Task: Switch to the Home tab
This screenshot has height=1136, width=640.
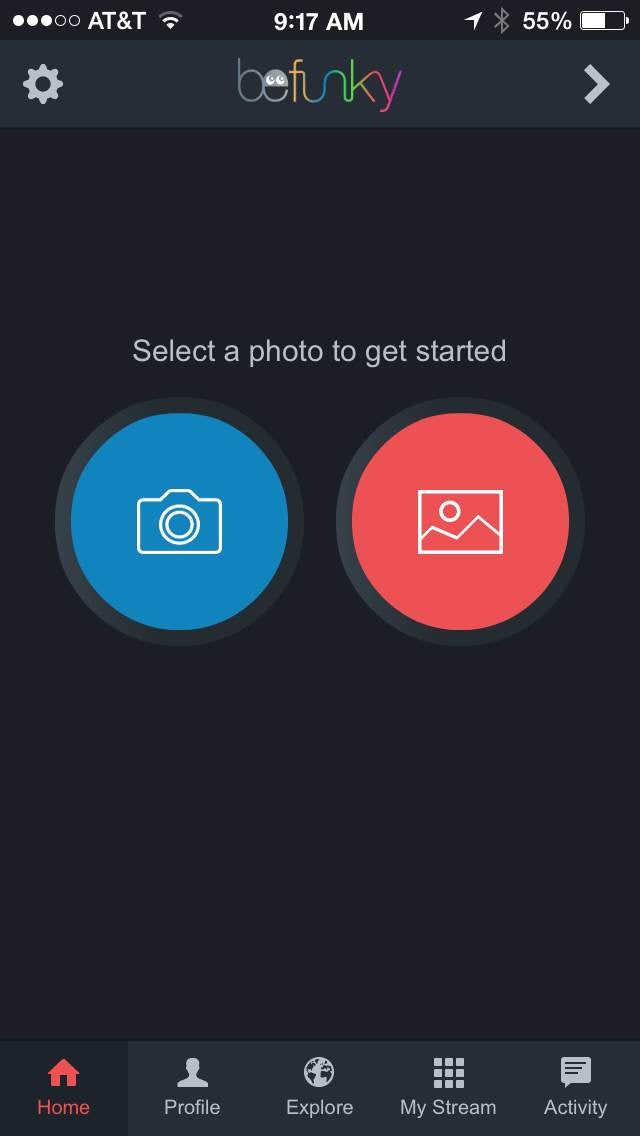Action: pyautogui.click(x=64, y=1087)
